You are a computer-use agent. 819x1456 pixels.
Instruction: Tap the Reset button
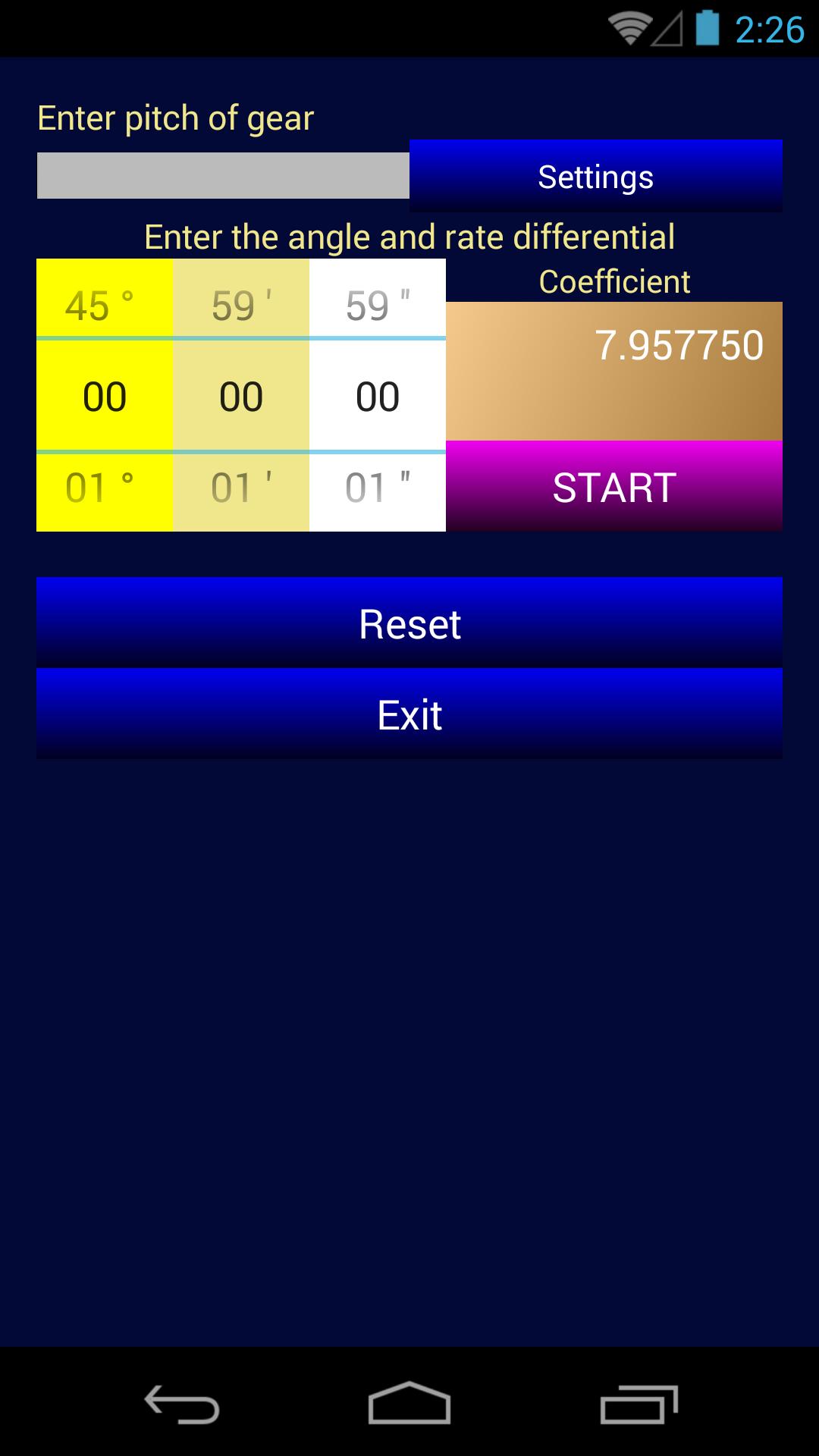pos(409,623)
